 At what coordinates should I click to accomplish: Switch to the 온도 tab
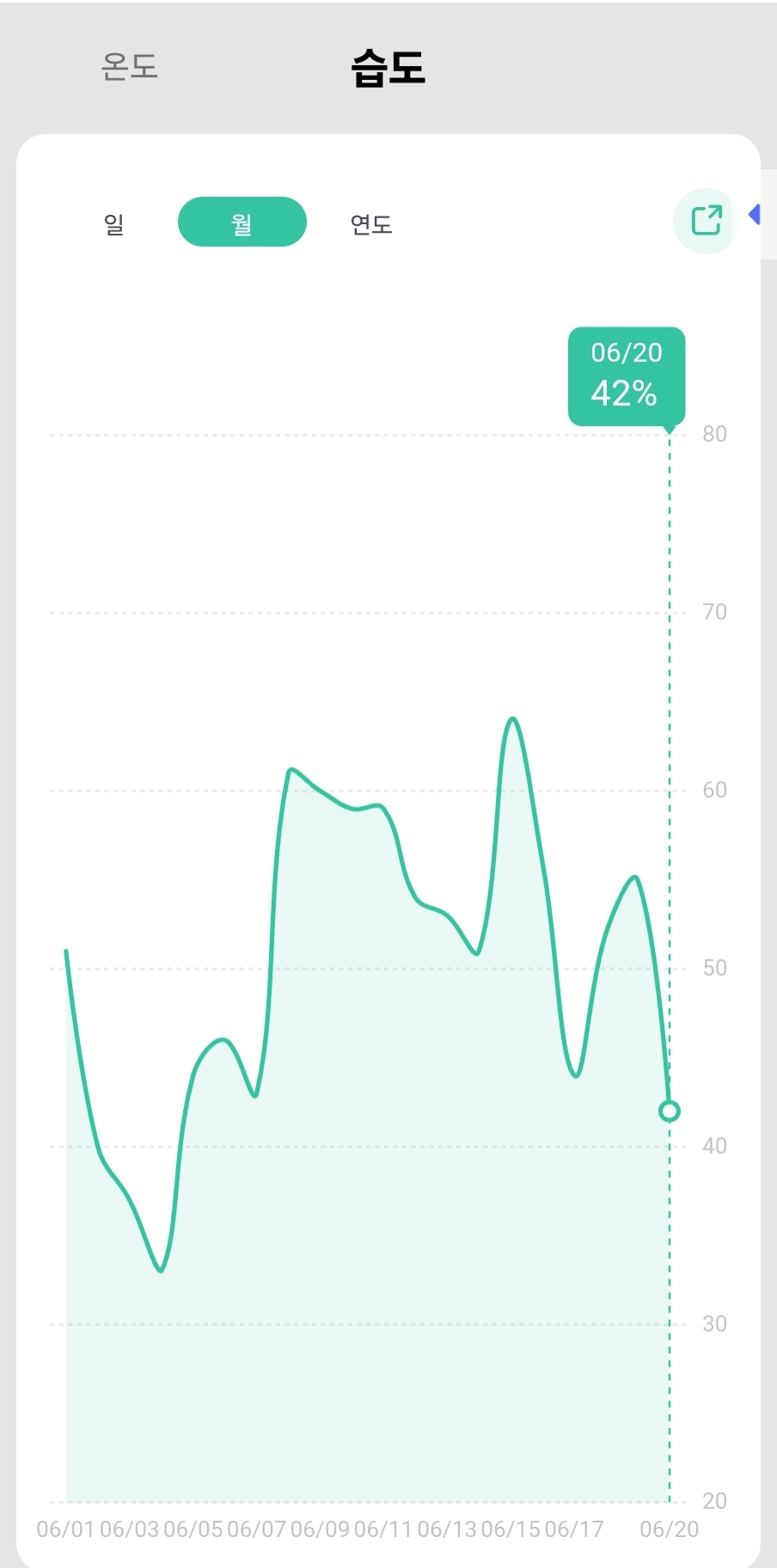[x=130, y=66]
